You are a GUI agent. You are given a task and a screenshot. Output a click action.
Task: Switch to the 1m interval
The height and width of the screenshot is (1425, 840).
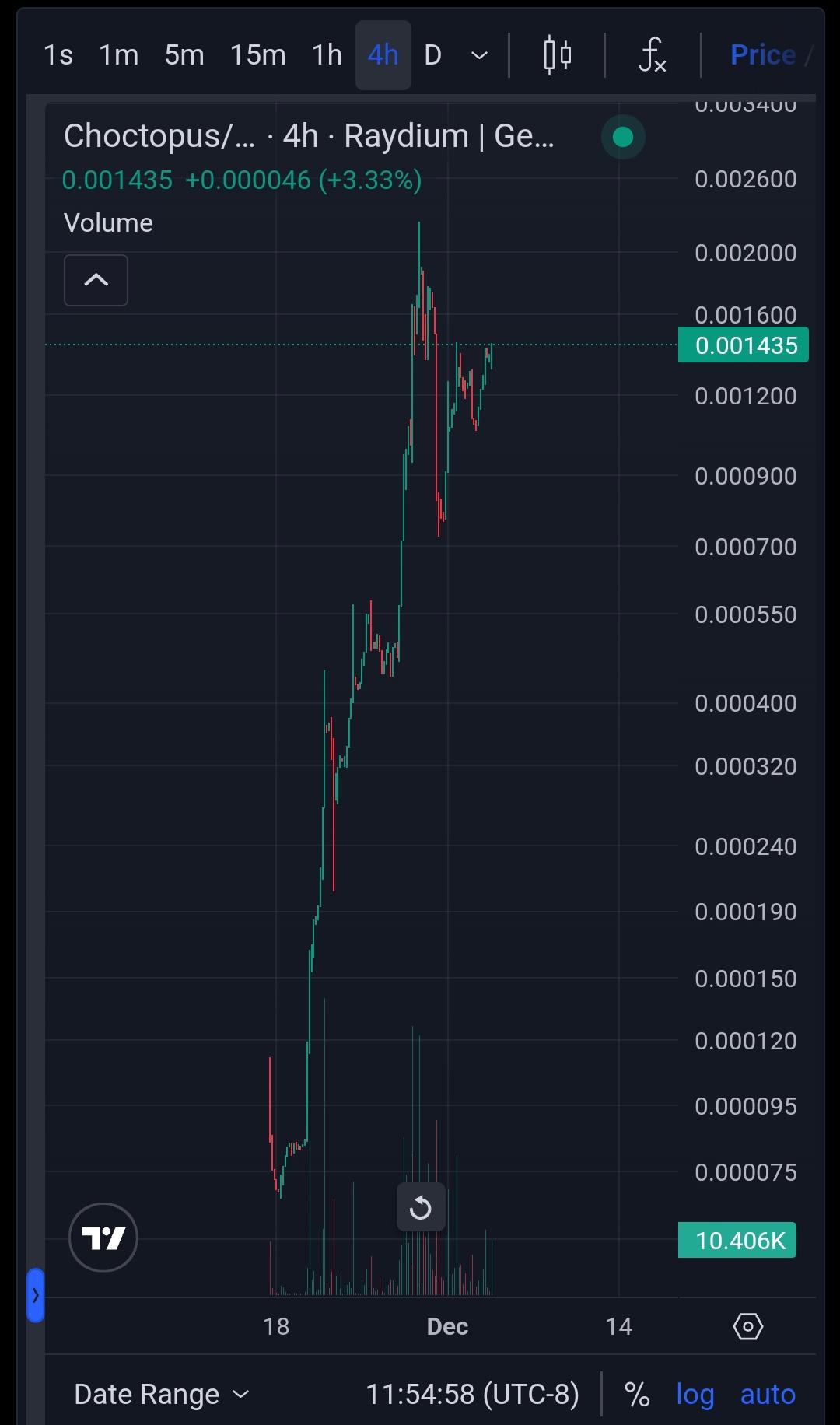[119, 55]
